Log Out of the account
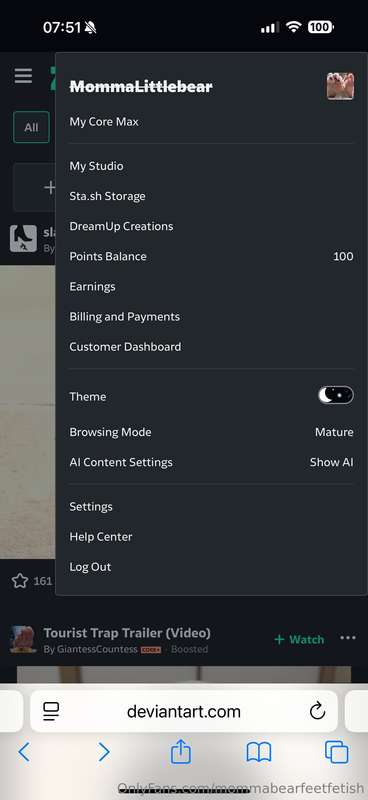368x800 pixels. pos(90,567)
